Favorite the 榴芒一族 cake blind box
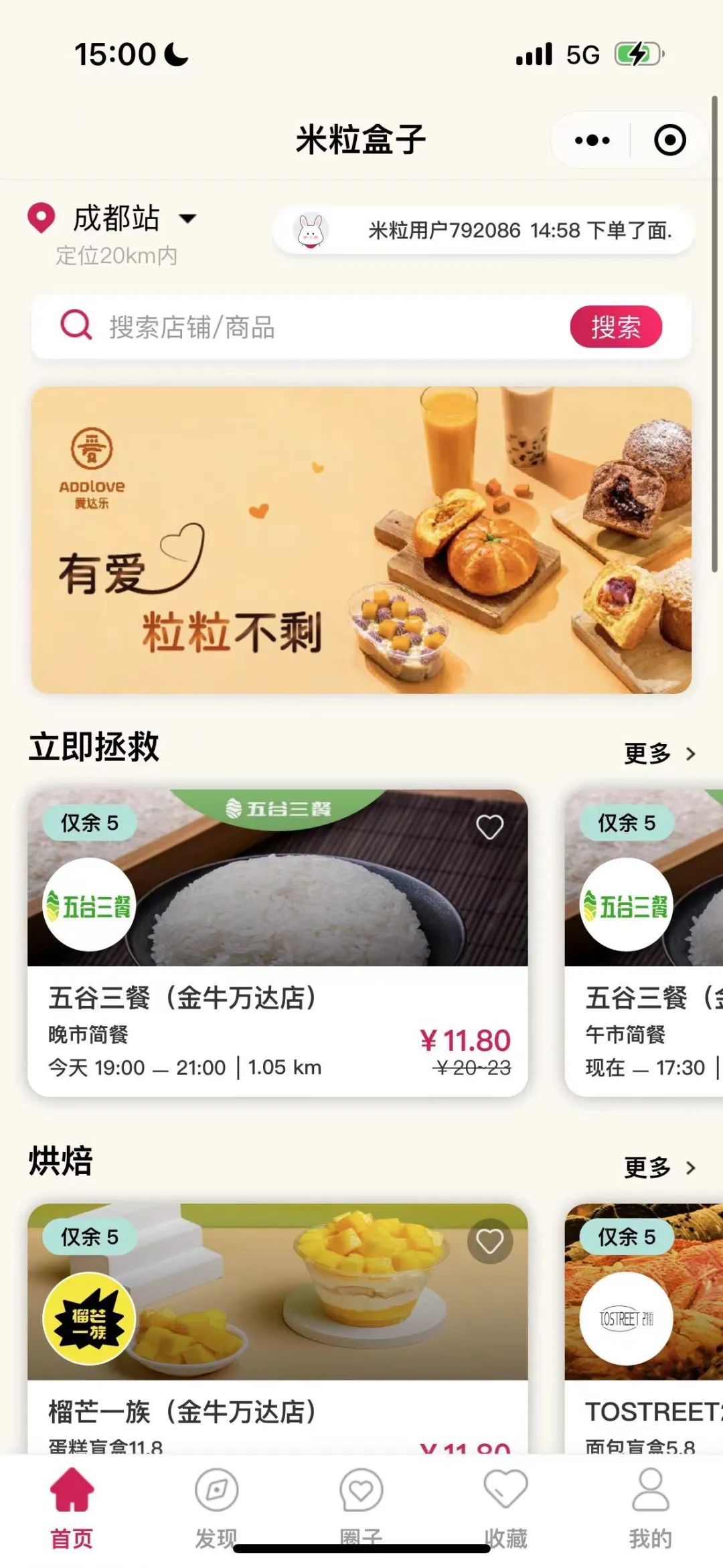 (489, 1241)
